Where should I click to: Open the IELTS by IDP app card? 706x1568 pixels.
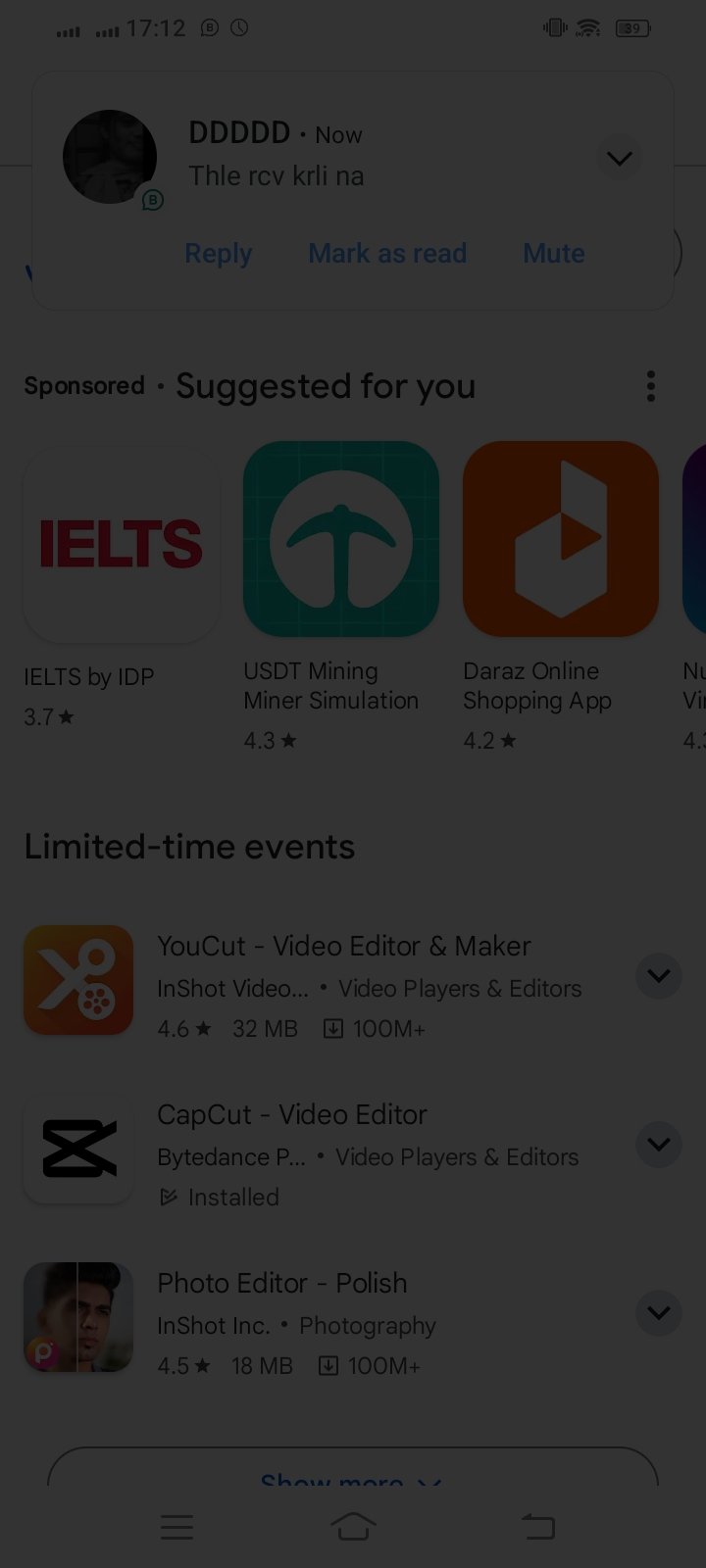coord(122,545)
